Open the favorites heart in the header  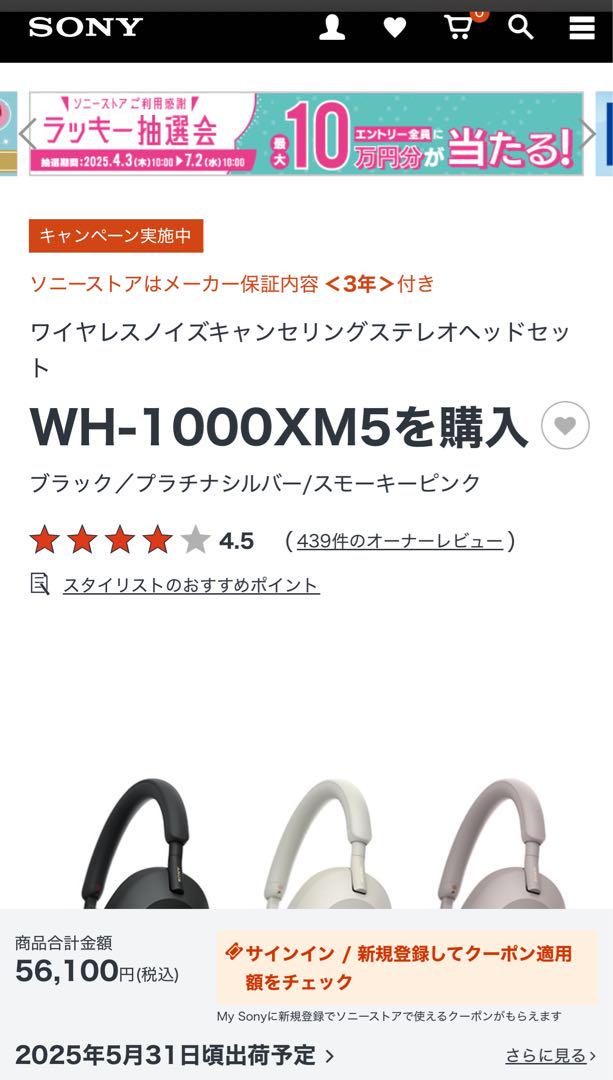pyautogui.click(x=395, y=28)
